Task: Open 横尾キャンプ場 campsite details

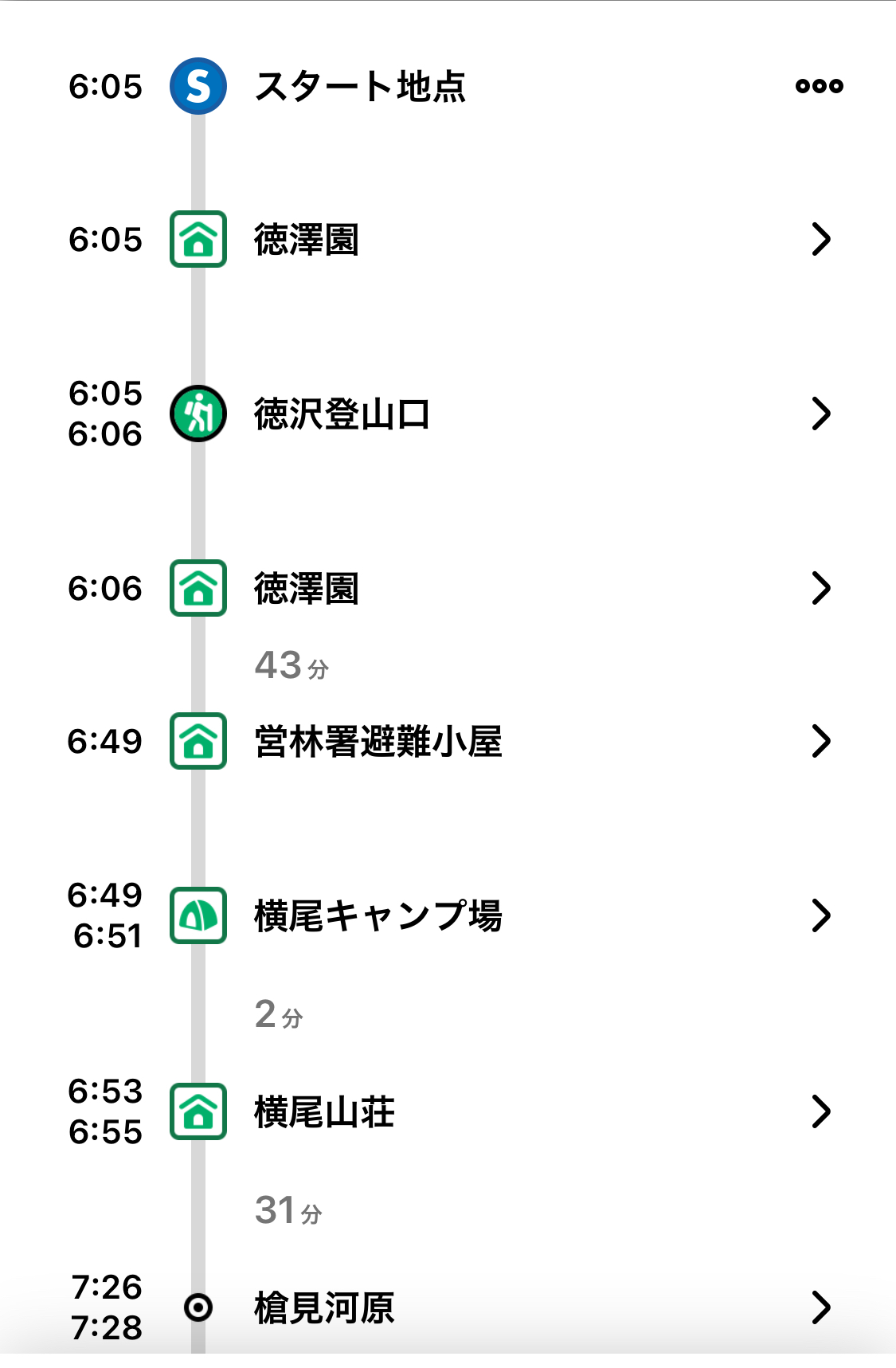Action: 378,915
